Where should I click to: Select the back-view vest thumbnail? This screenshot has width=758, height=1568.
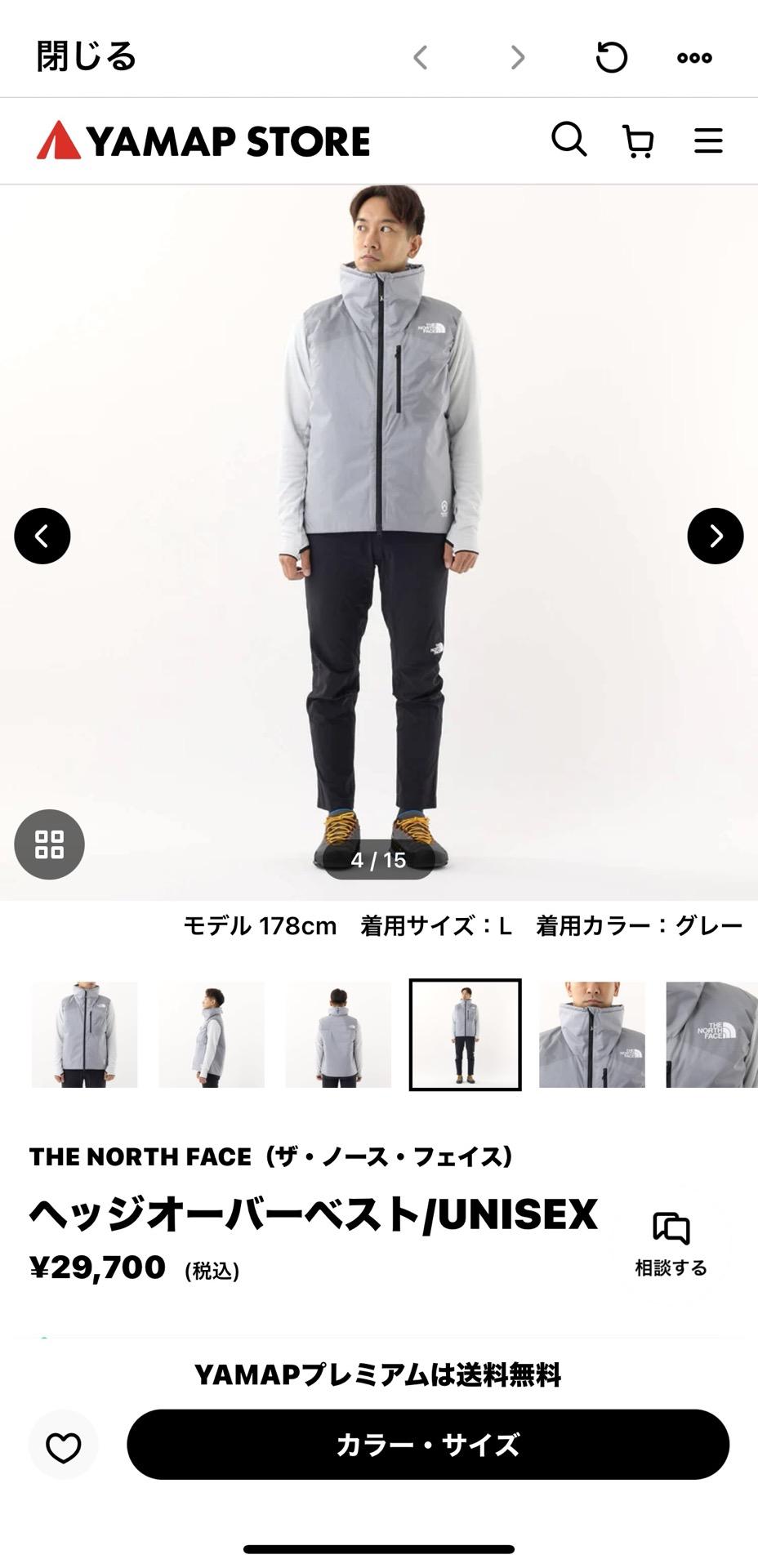(x=338, y=1035)
